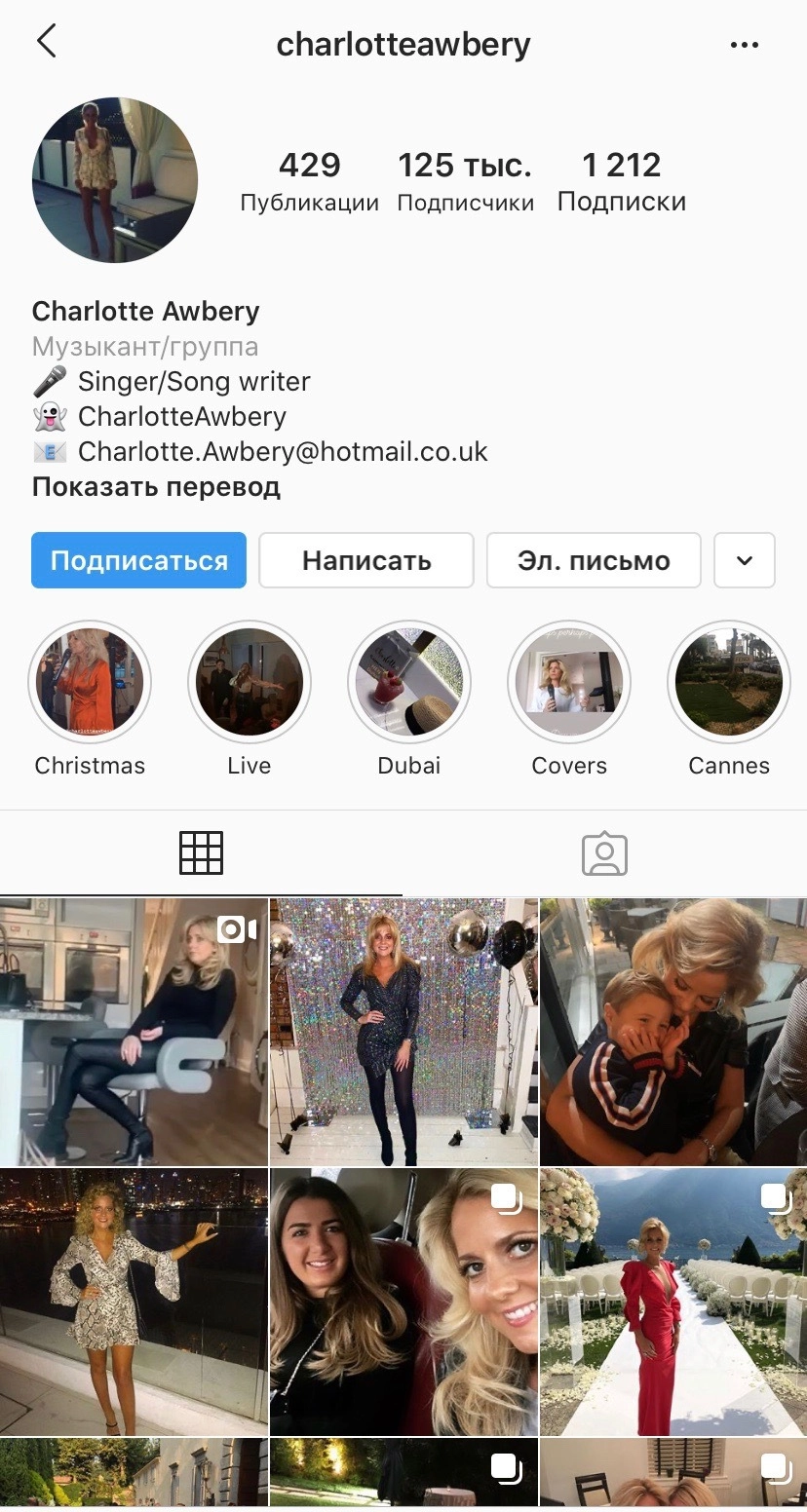Open the Dubai story highlight
This screenshot has width=807, height=1512.
[409, 682]
